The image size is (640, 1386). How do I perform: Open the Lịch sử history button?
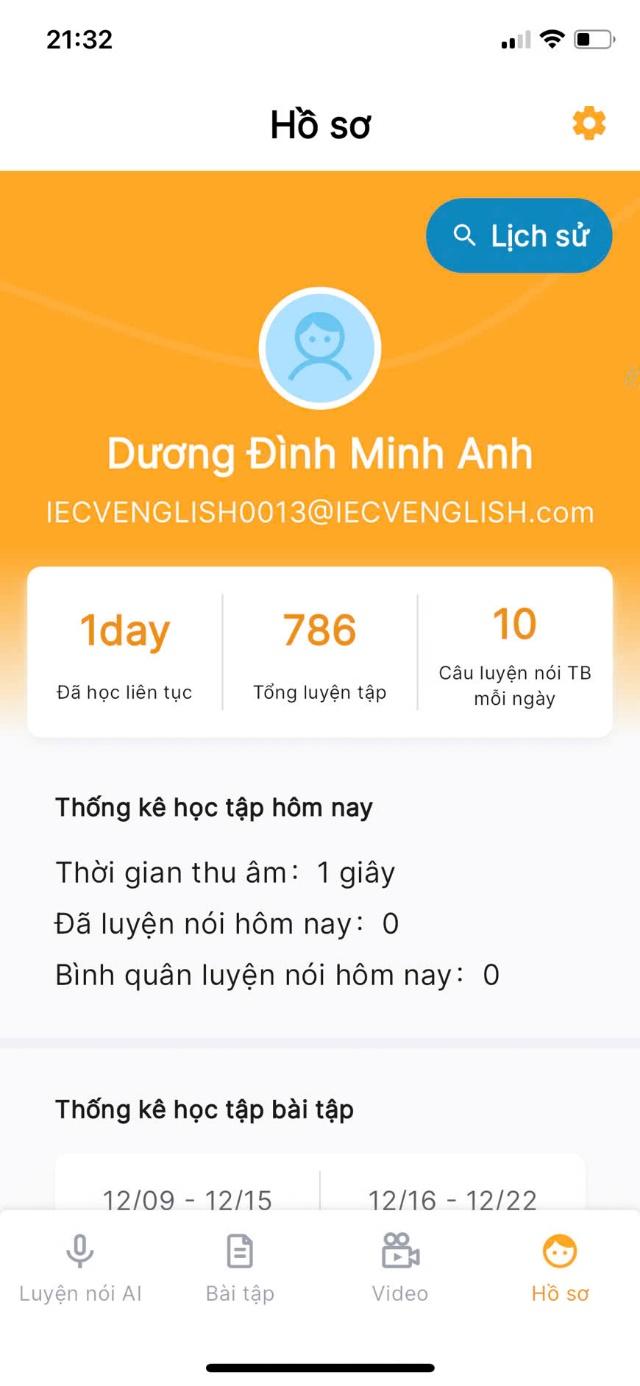(x=519, y=236)
